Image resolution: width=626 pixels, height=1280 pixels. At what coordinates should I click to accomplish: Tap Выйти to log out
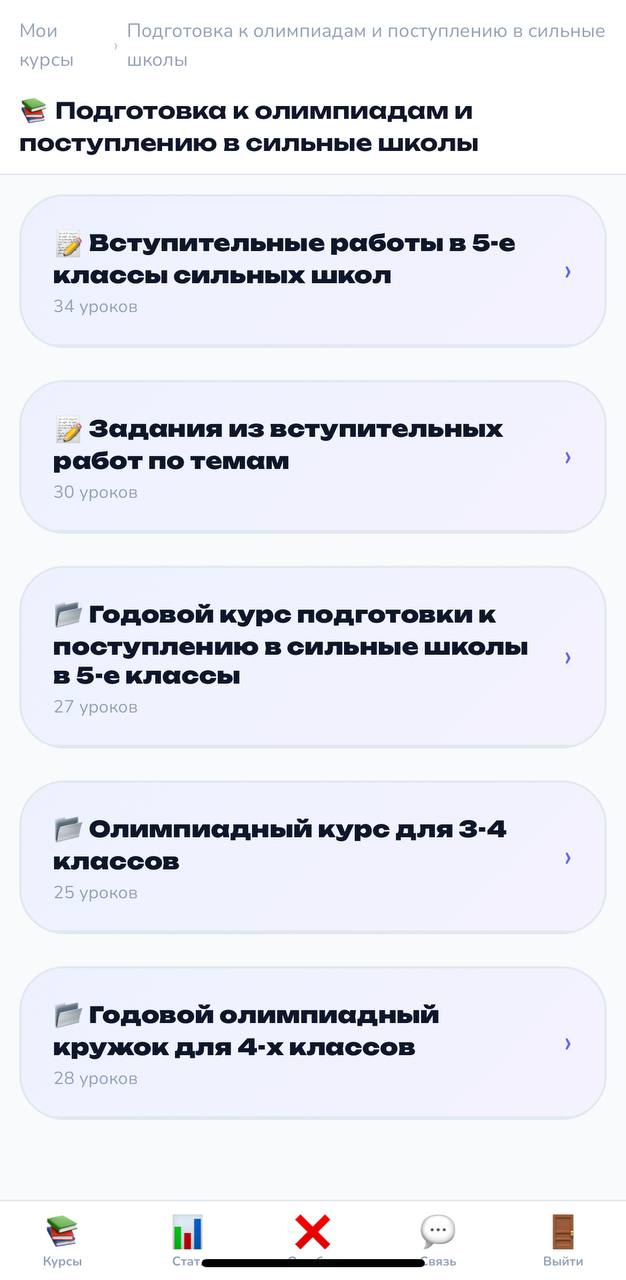point(563,1240)
